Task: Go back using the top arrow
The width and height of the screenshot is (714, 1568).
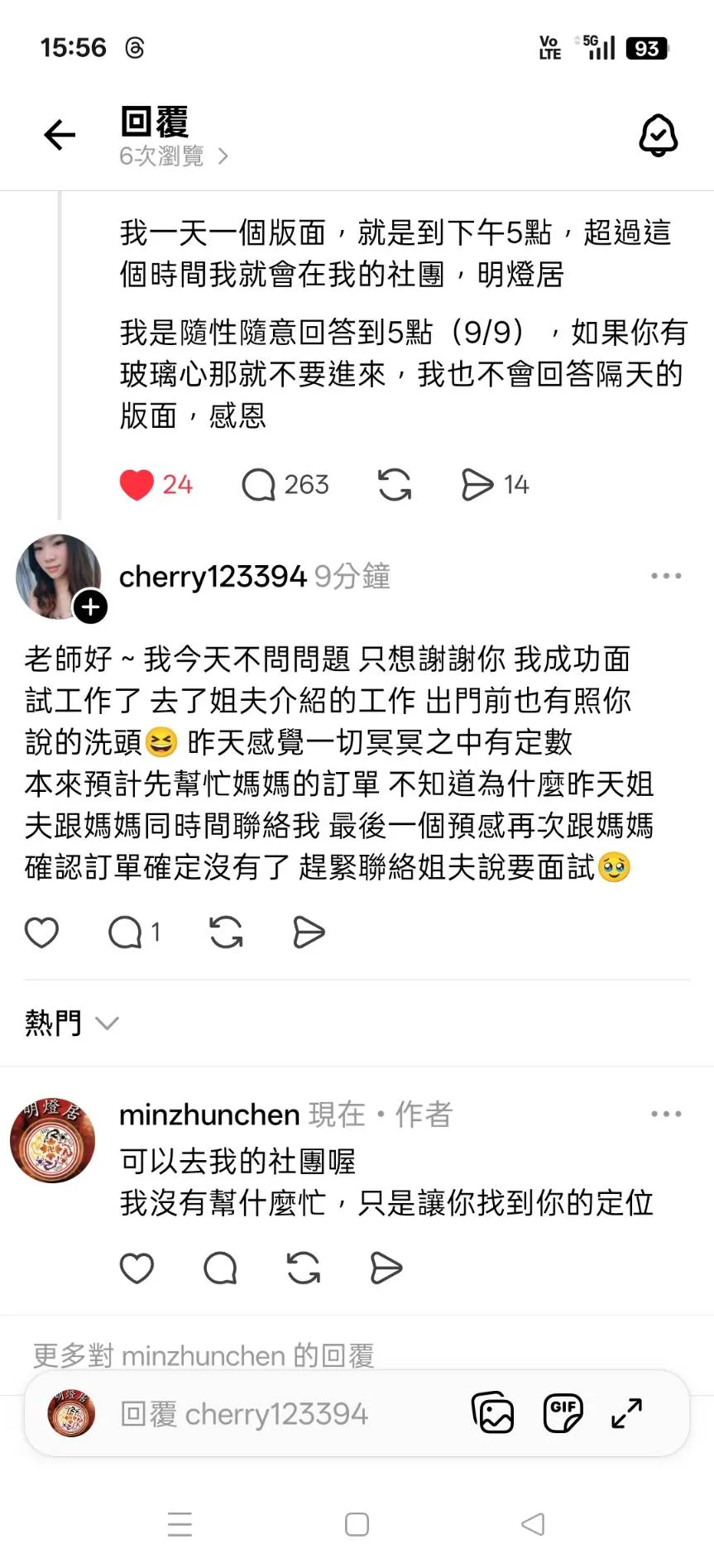Action: [60, 135]
